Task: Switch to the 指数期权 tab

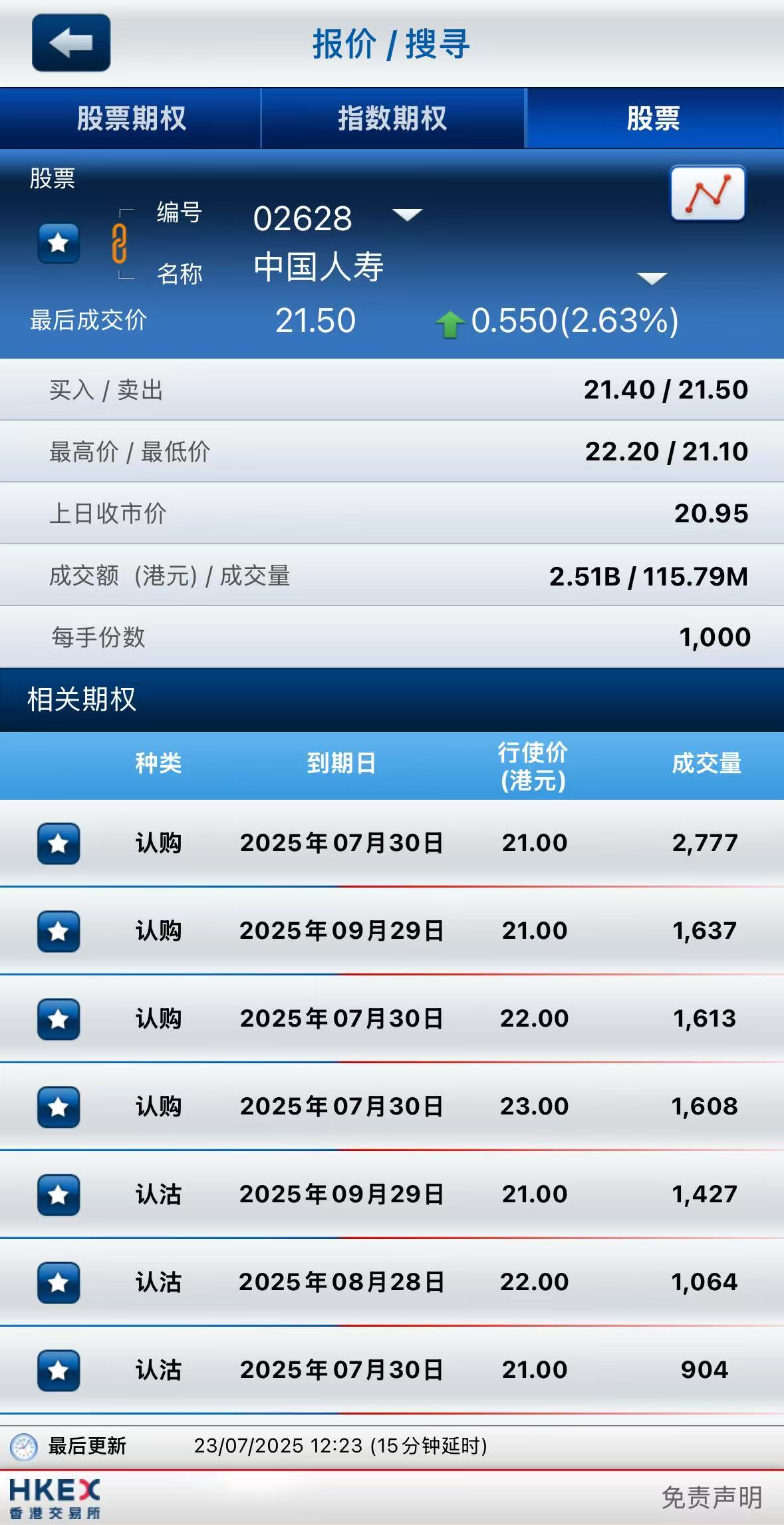Action: point(392,118)
